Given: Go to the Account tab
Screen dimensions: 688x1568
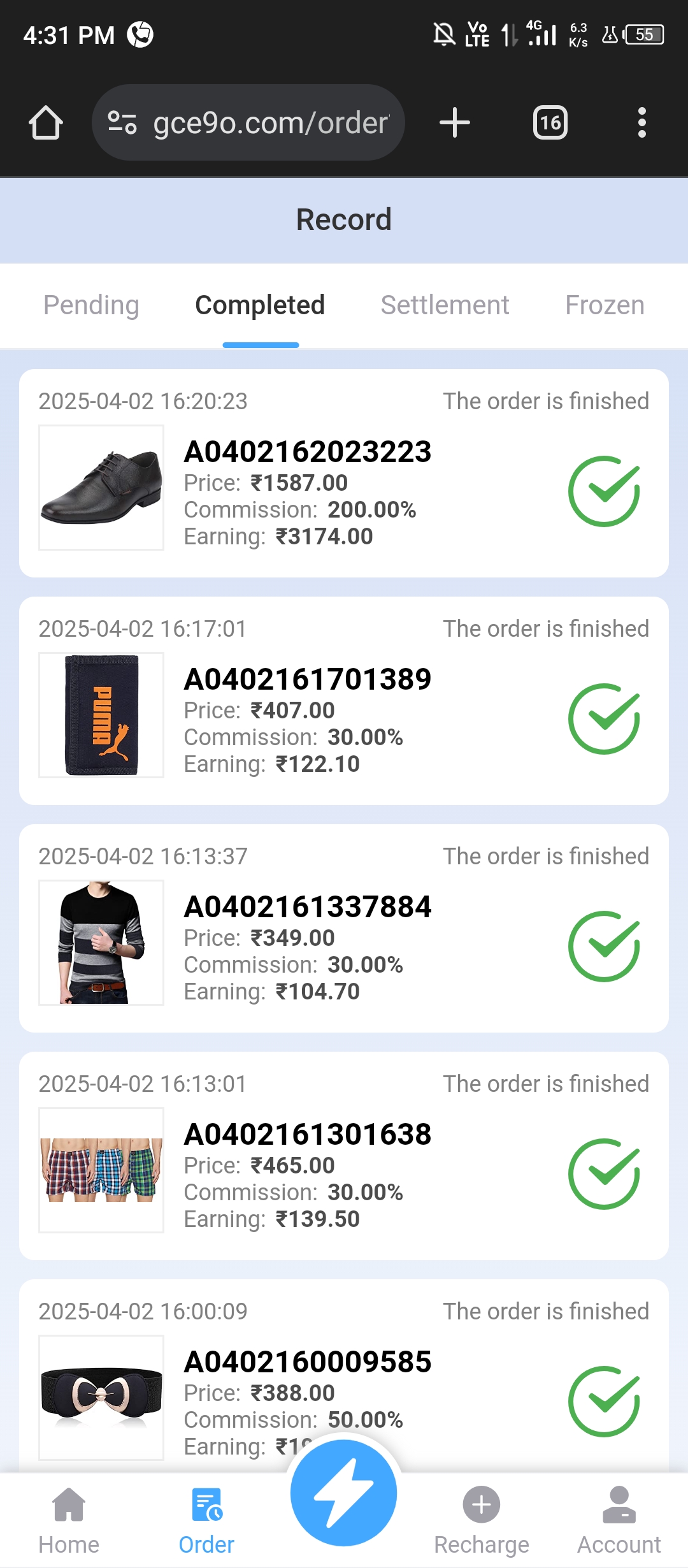Looking at the screenshot, I should point(619,1520).
